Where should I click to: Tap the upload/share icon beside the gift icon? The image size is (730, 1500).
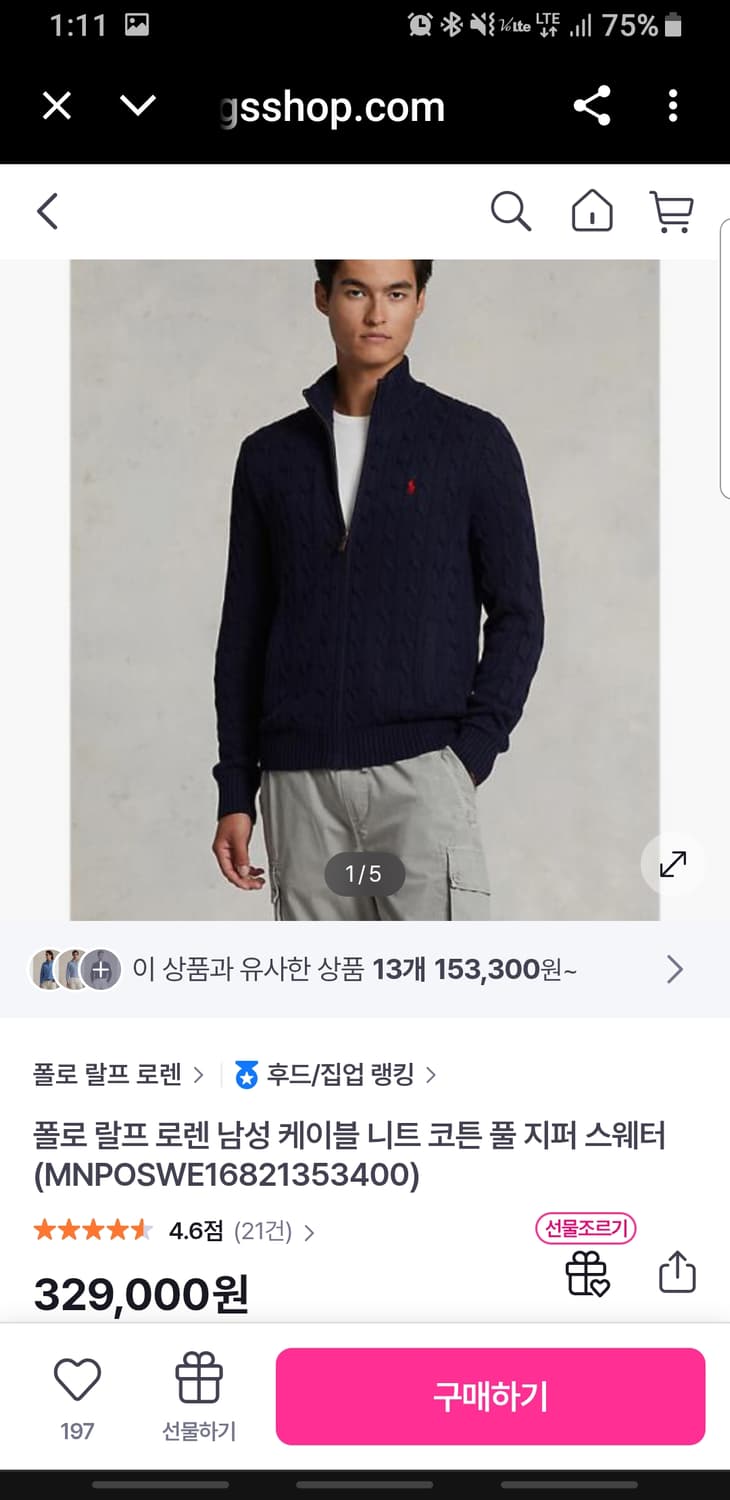tap(677, 1271)
